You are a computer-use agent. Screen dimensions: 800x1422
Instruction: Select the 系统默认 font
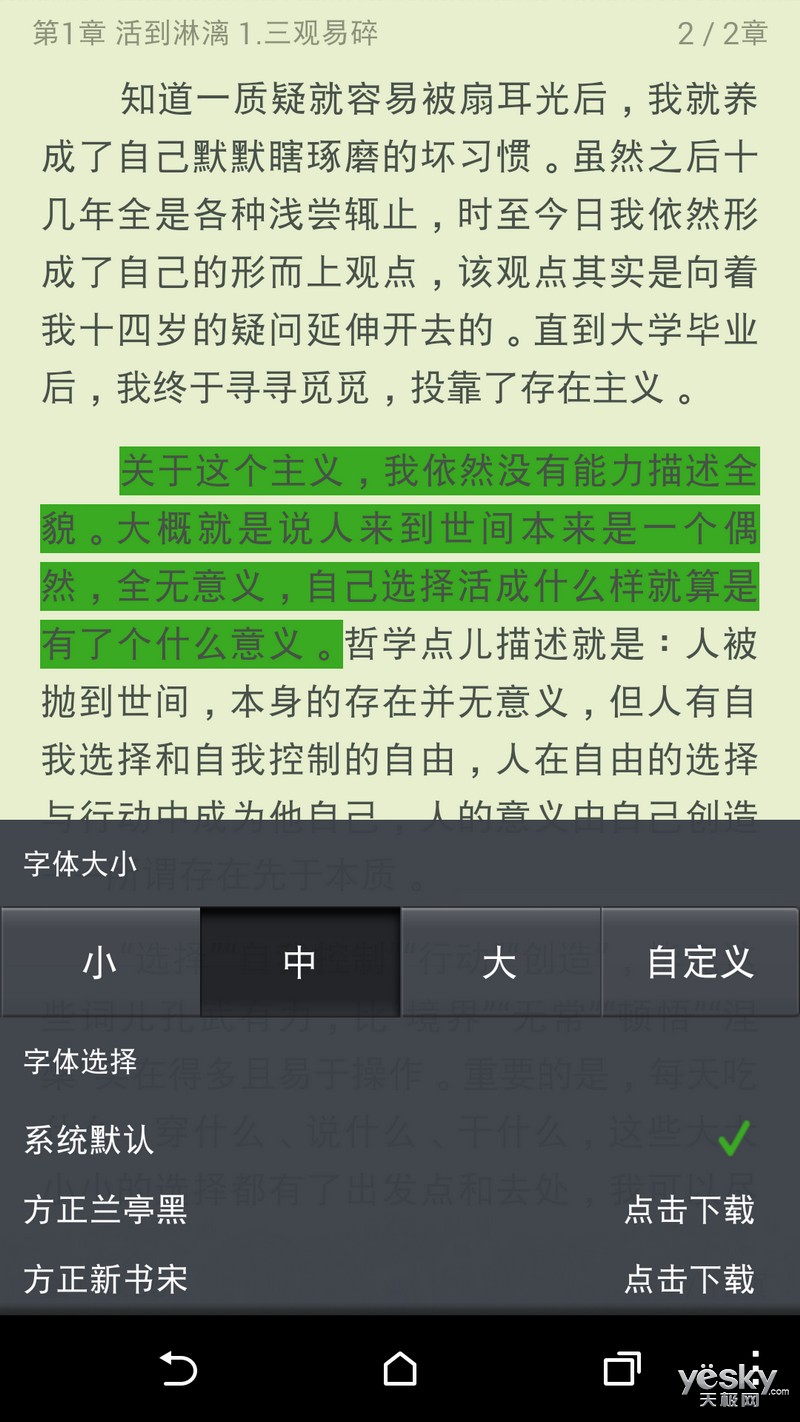coord(400,1139)
